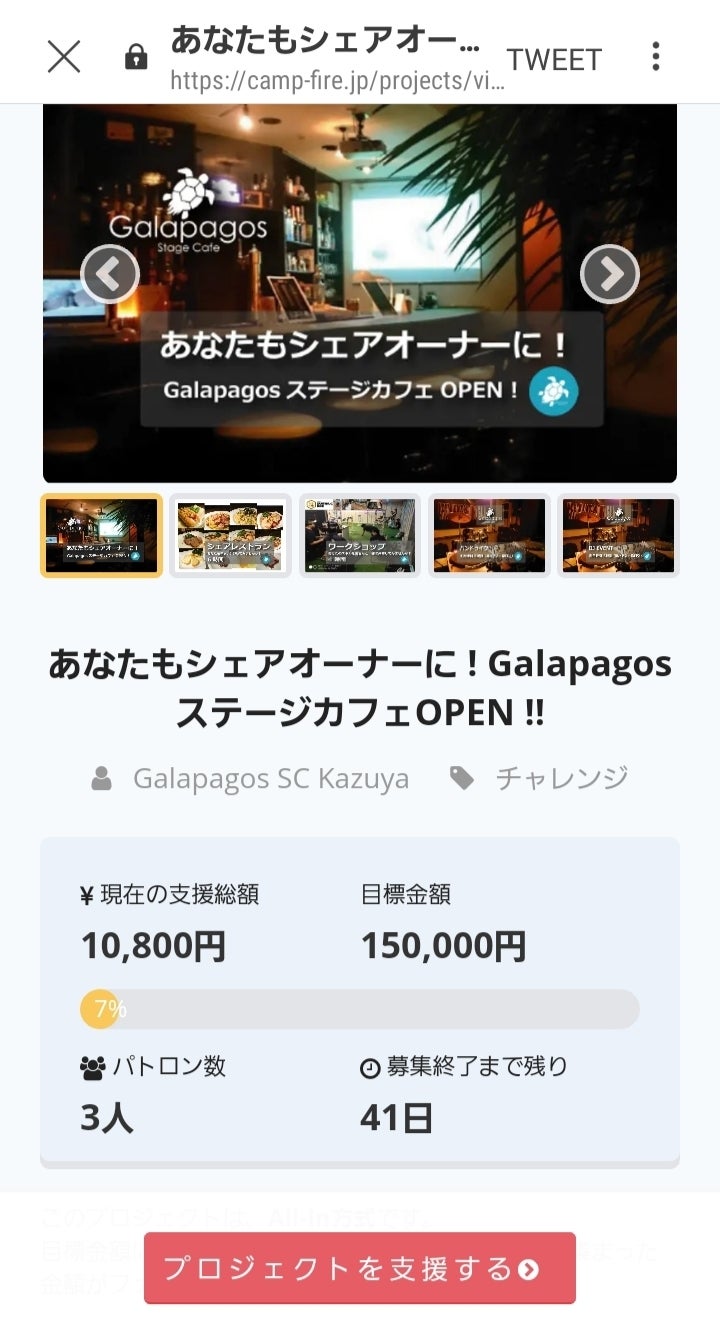720x1337 pixels.
Task: Open the overflow menu
Action: pyautogui.click(x=656, y=57)
